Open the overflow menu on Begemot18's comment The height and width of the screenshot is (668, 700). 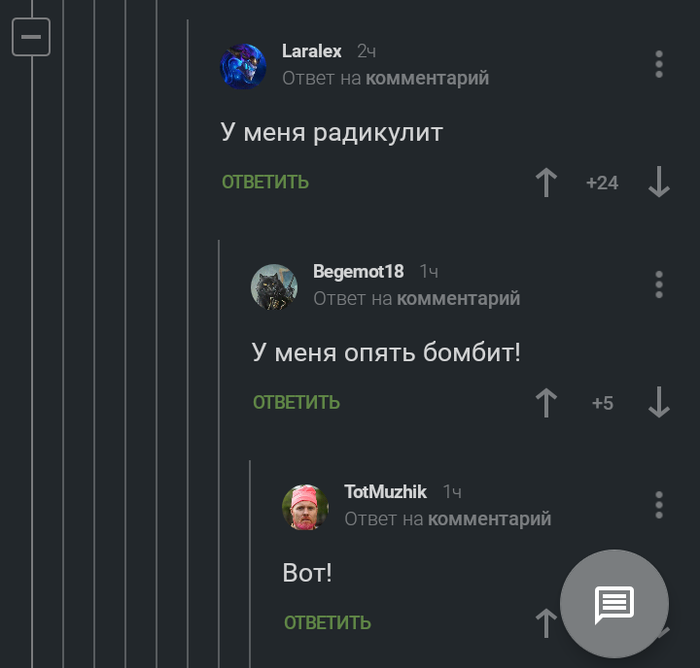coord(658,284)
